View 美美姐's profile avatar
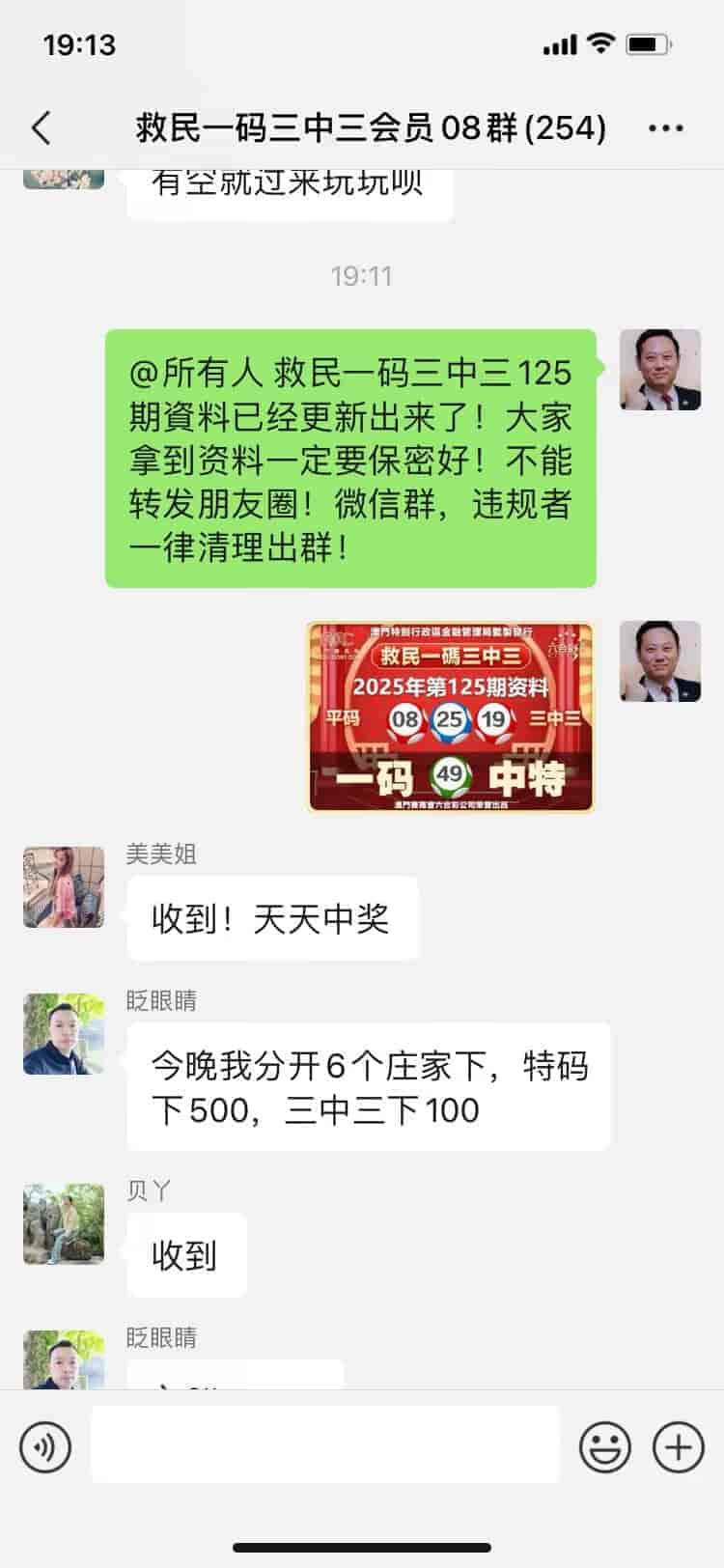724x1568 pixels. (64, 887)
